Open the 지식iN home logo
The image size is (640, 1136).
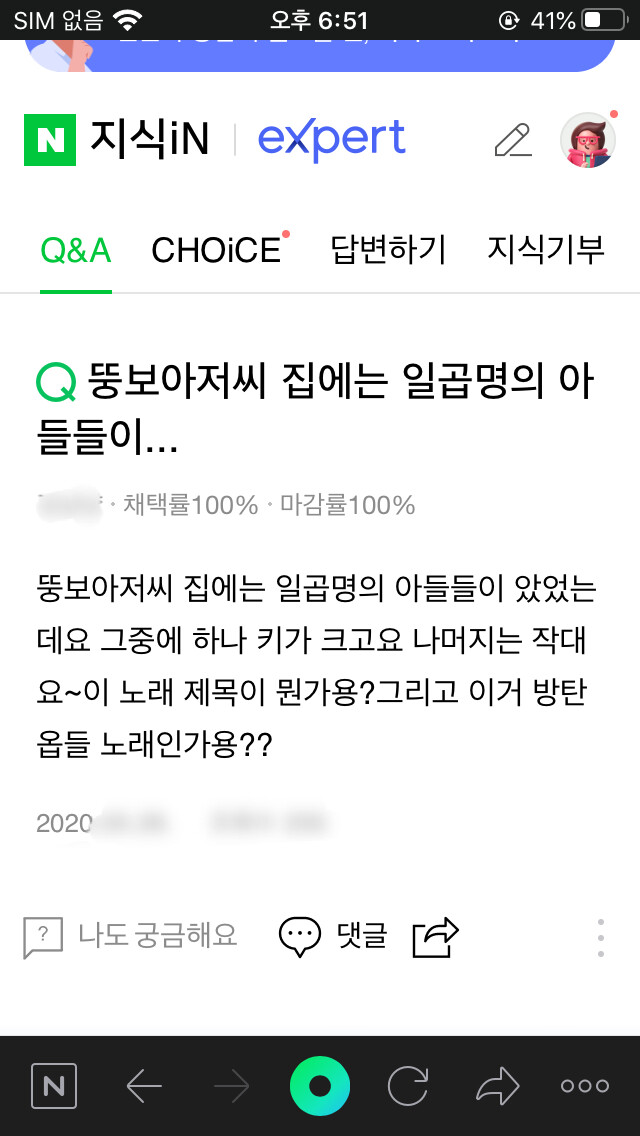pos(117,140)
